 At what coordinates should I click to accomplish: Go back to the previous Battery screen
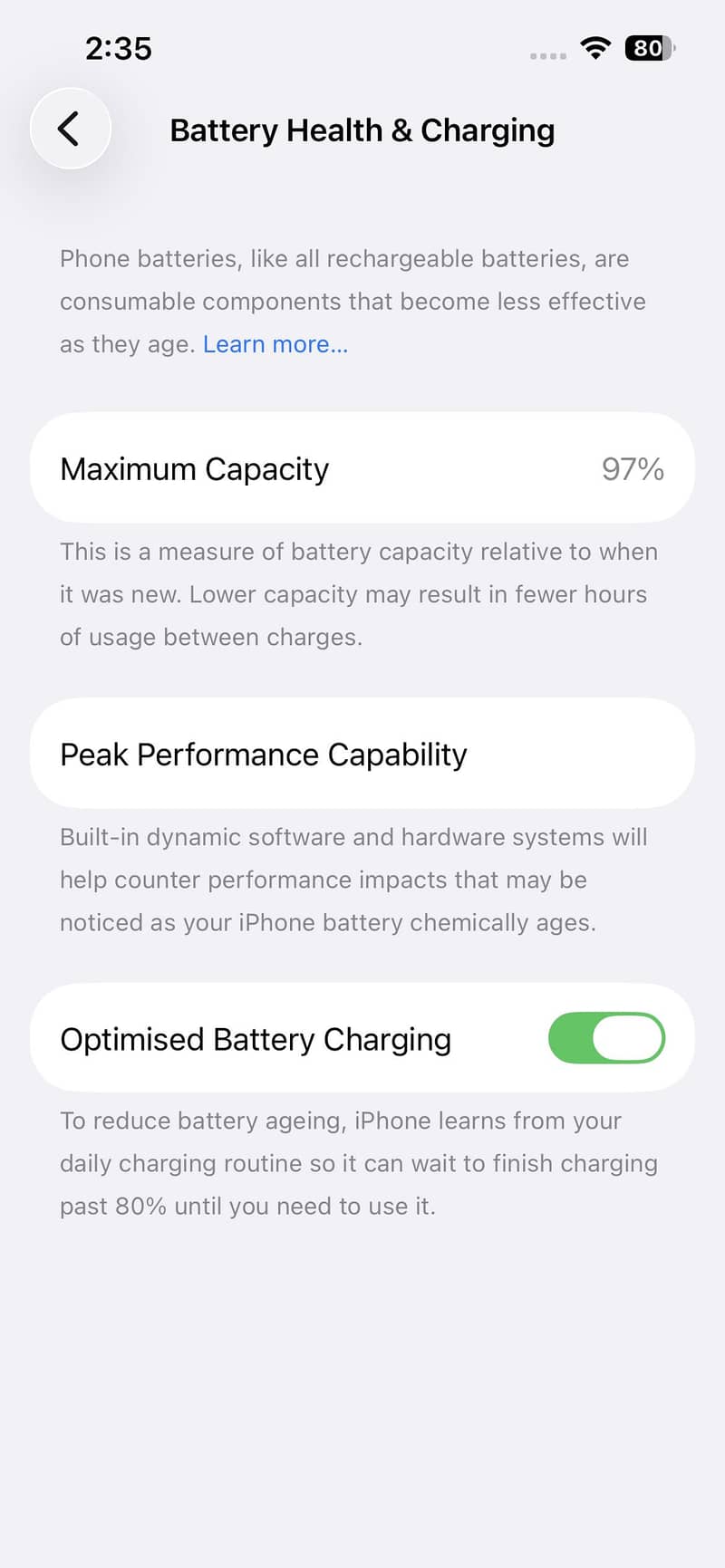coord(70,129)
